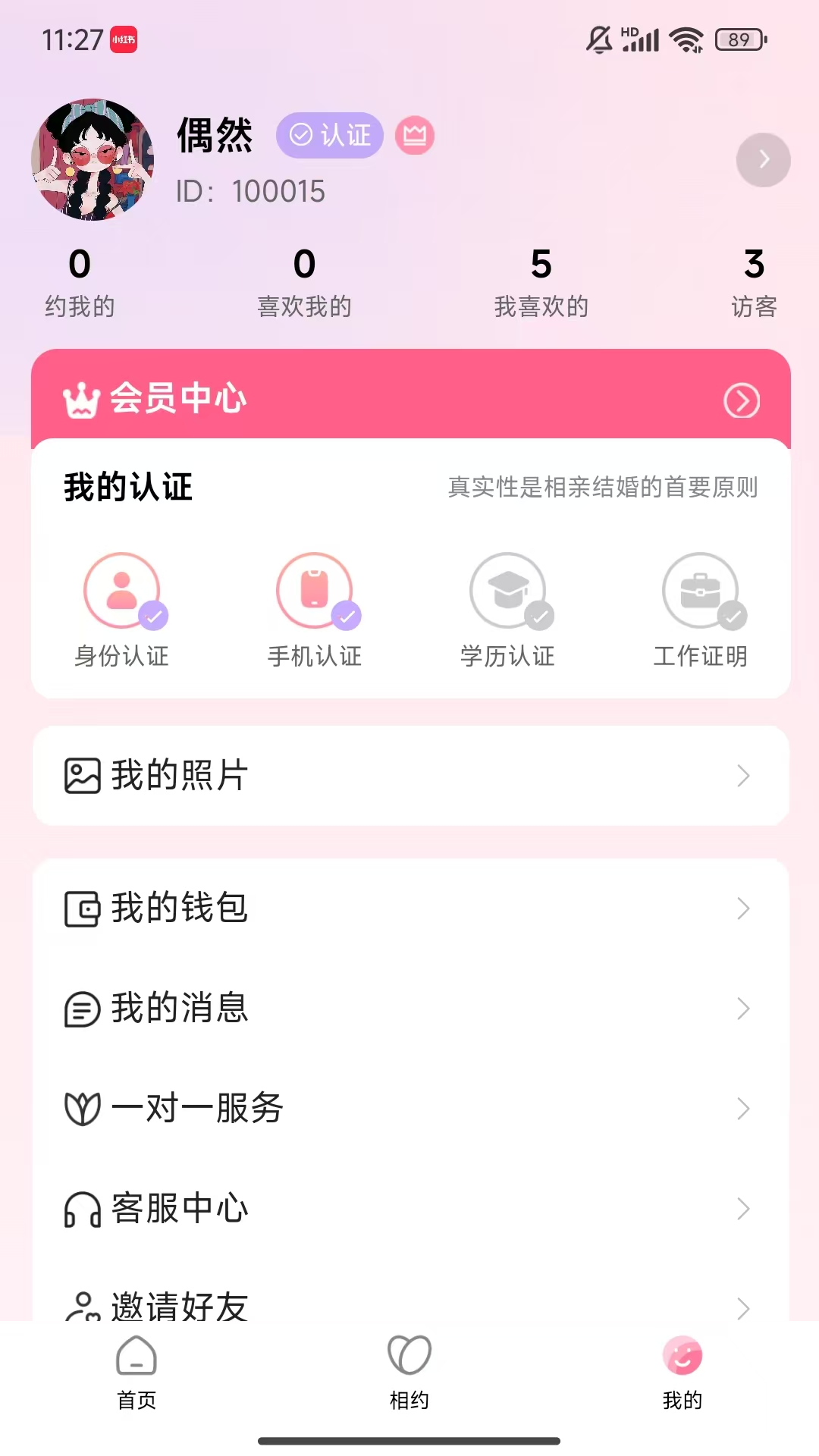Open 我的钱包 via its chevron
This screenshot has width=819, height=1456.
741,908
